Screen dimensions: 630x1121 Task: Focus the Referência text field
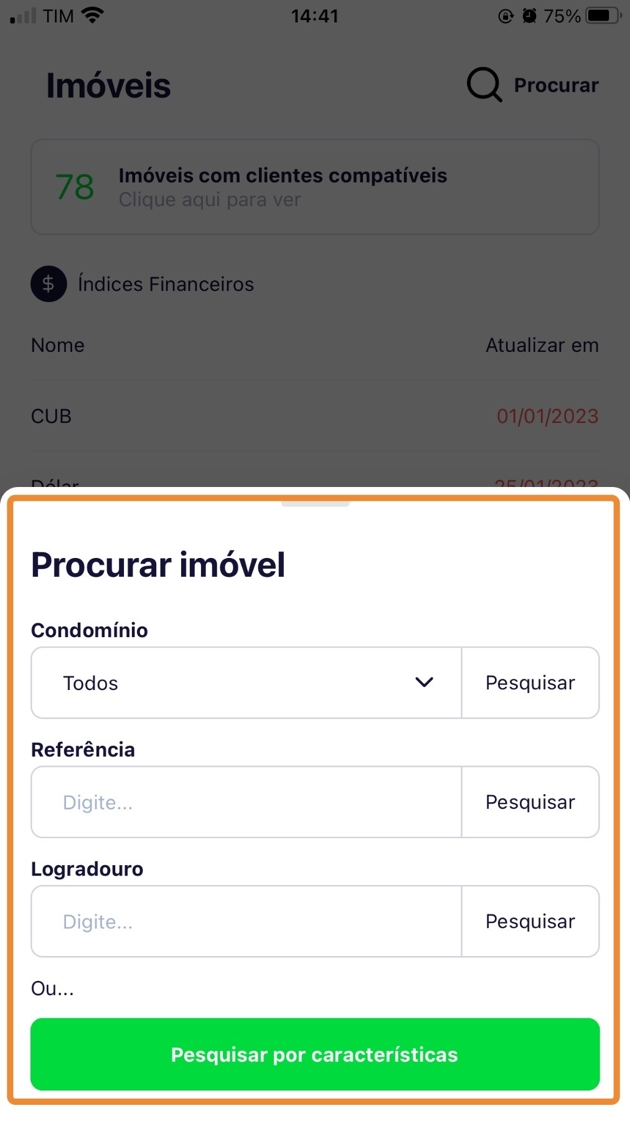tap(246, 802)
